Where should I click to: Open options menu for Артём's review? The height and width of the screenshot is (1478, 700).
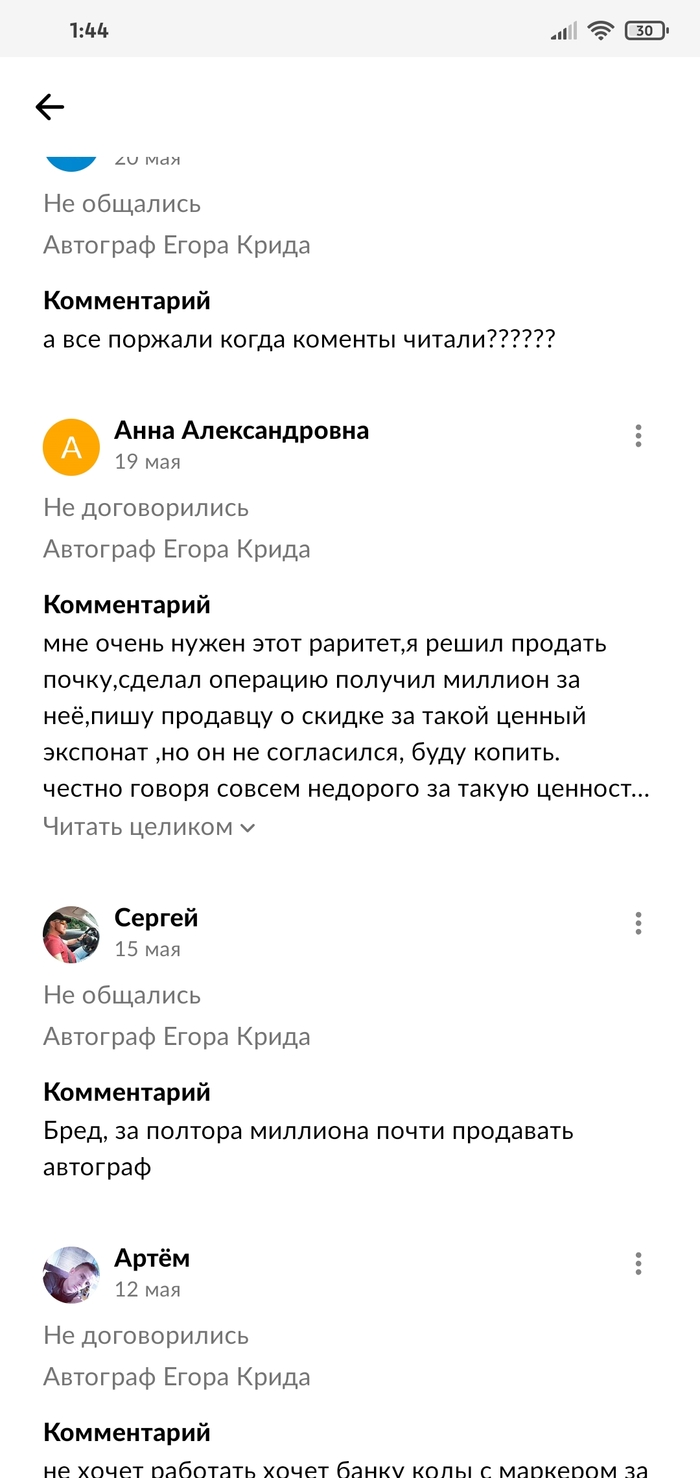click(x=638, y=1264)
